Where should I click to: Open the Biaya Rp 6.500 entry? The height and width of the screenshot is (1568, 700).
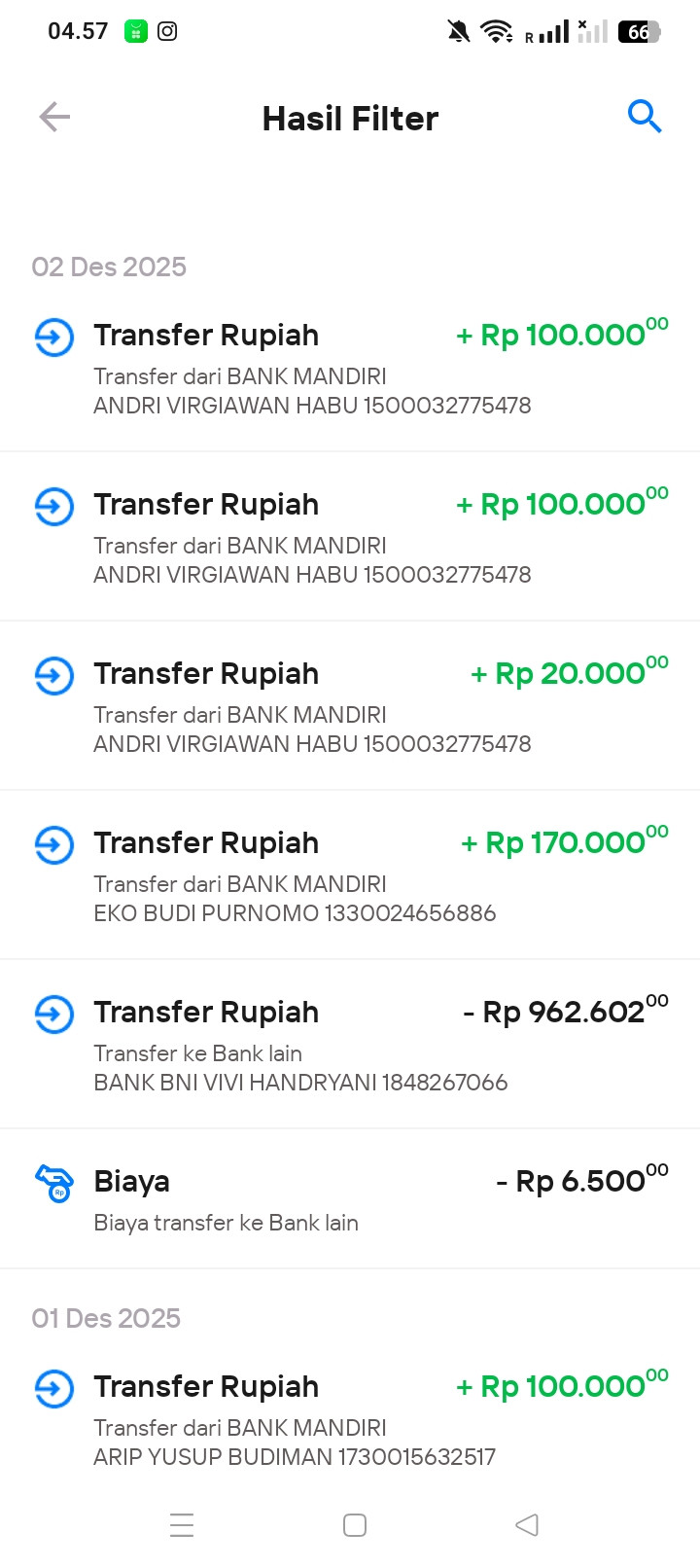350,1199
